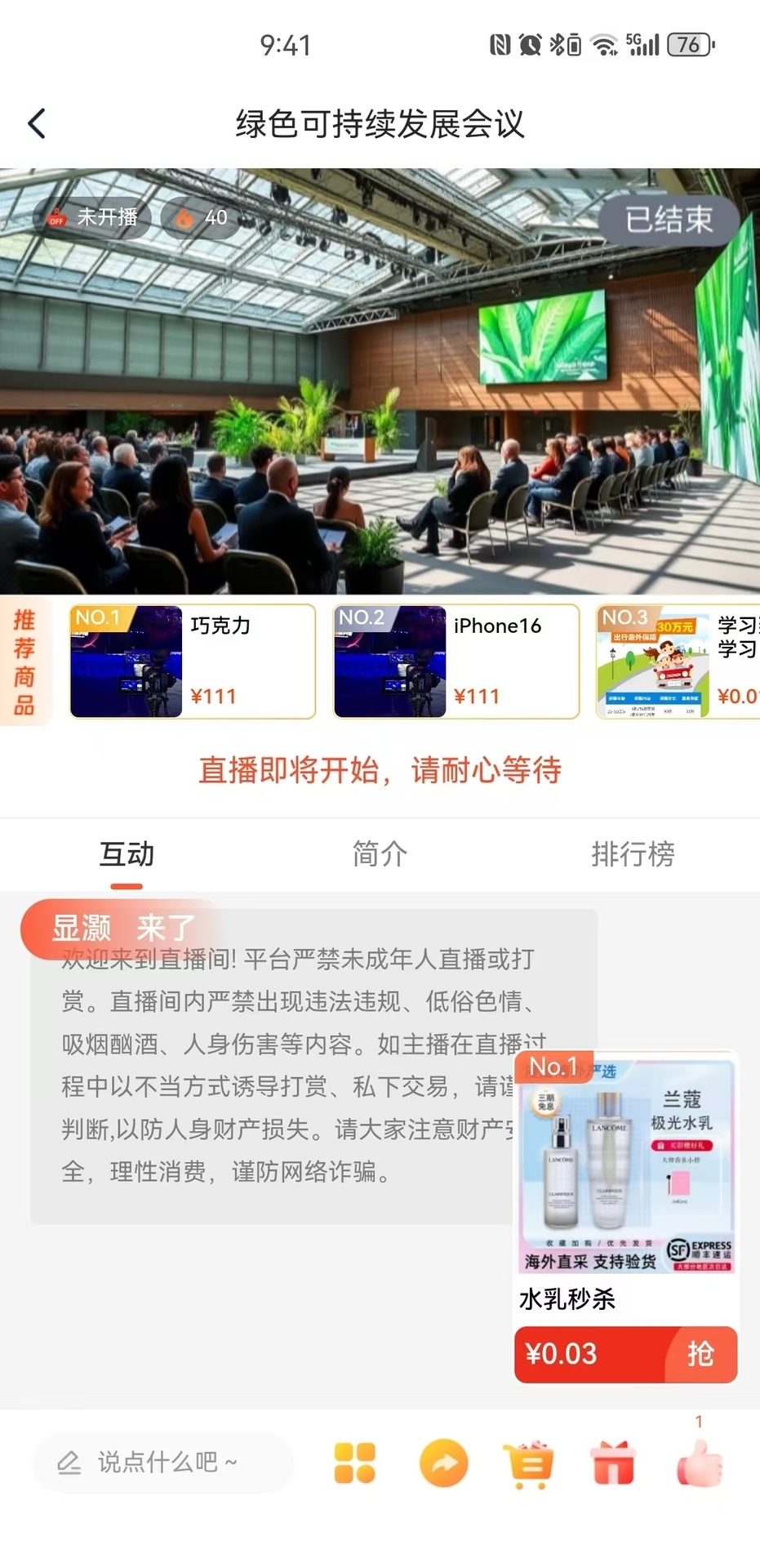The height and width of the screenshot is (1568, 760).
Task: Open the 水乳秒杀 product card
Action: [625, 1176]
